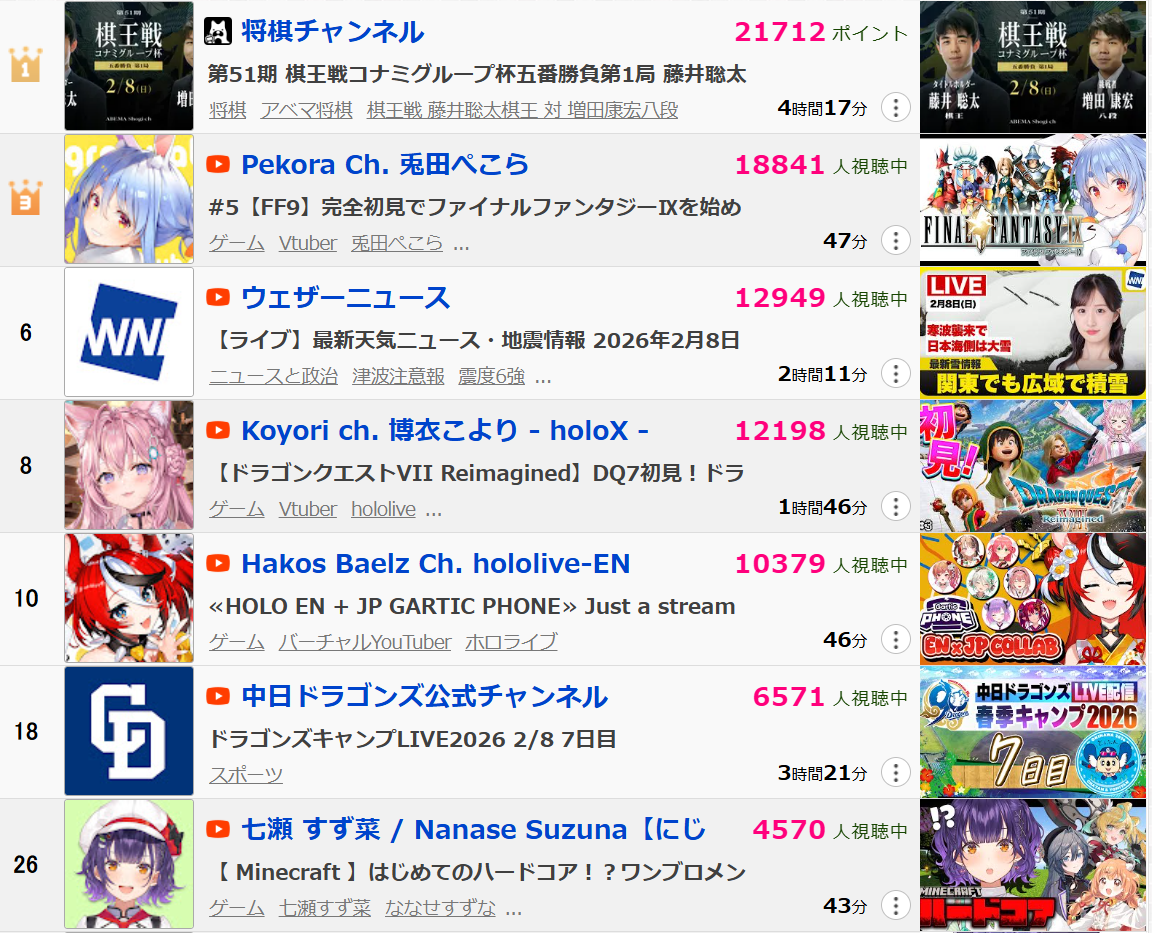Image resolution: width=1152 pixels, height=933 pixels.
Task: Open the ウェザーニュース channel link
Action: pos(345,297)
